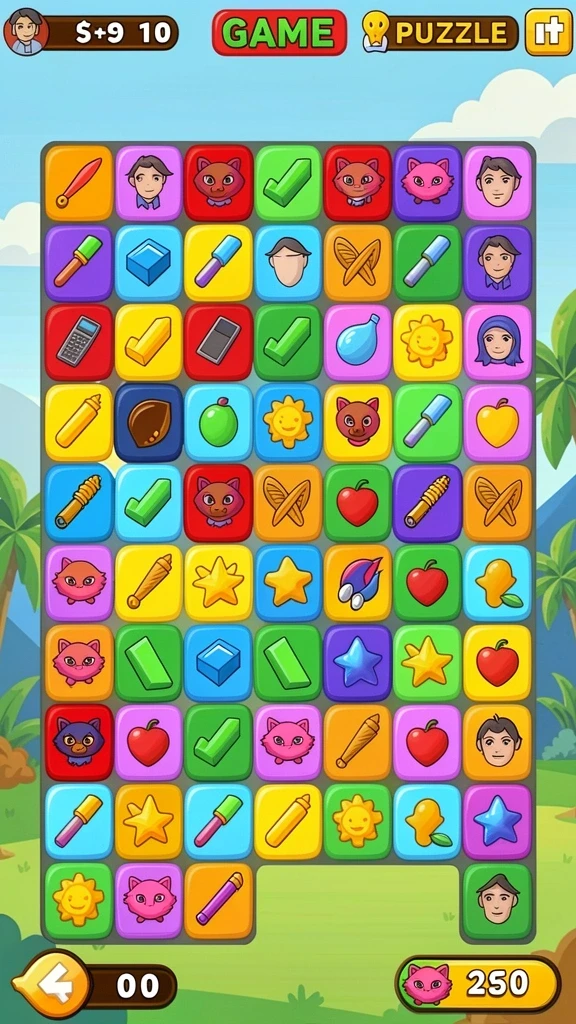Choose the blue-haired woman tile
Viewport: 576px width, 1024px height.
click(x=498, y=342)
